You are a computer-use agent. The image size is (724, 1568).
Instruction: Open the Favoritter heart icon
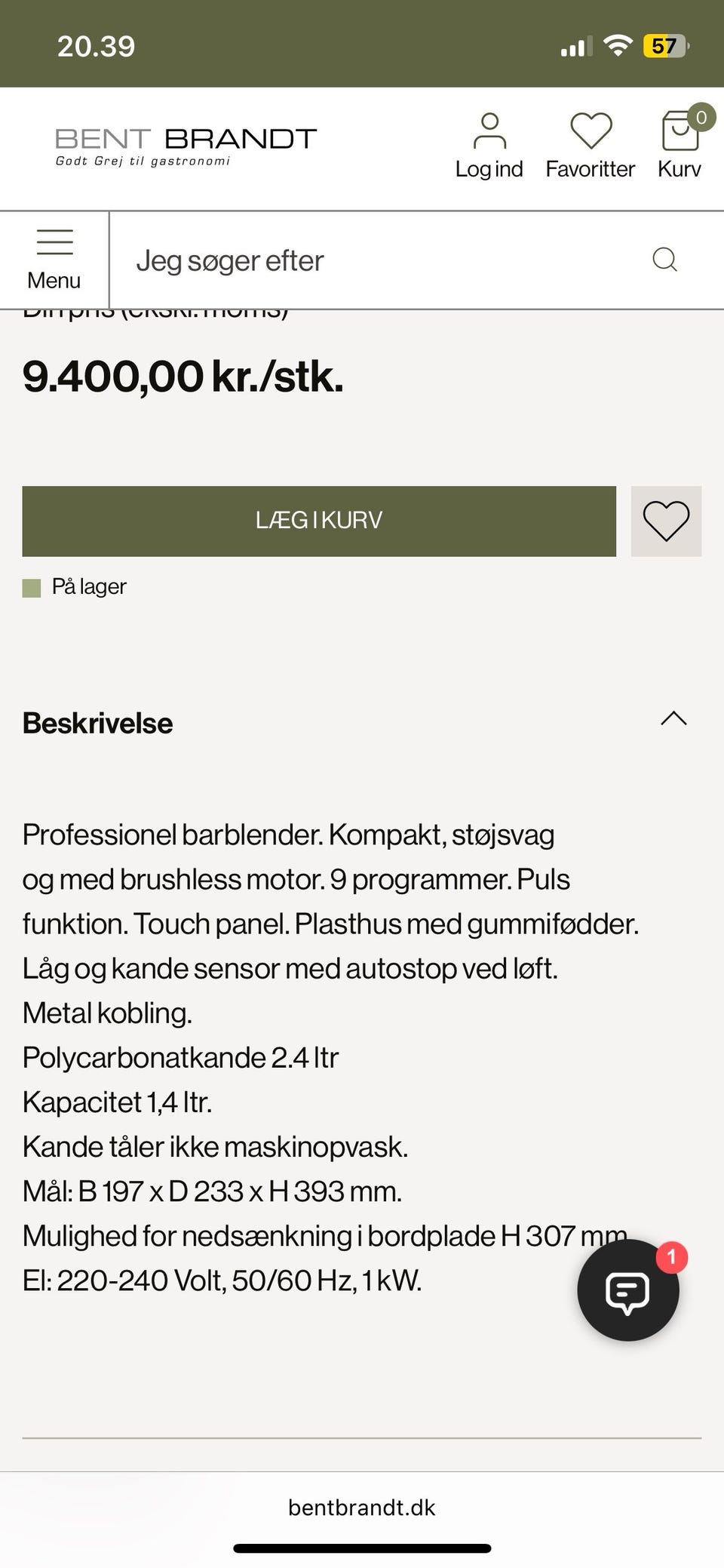pyautogui.click(x=590, y=130)
